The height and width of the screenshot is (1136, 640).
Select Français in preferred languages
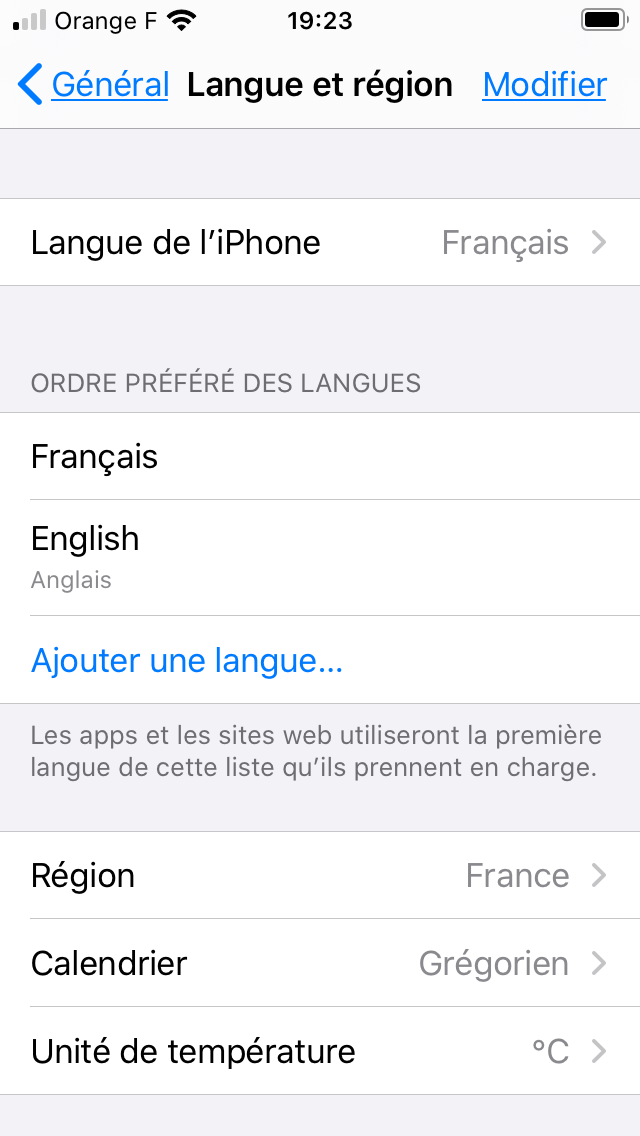pos(320,456)
